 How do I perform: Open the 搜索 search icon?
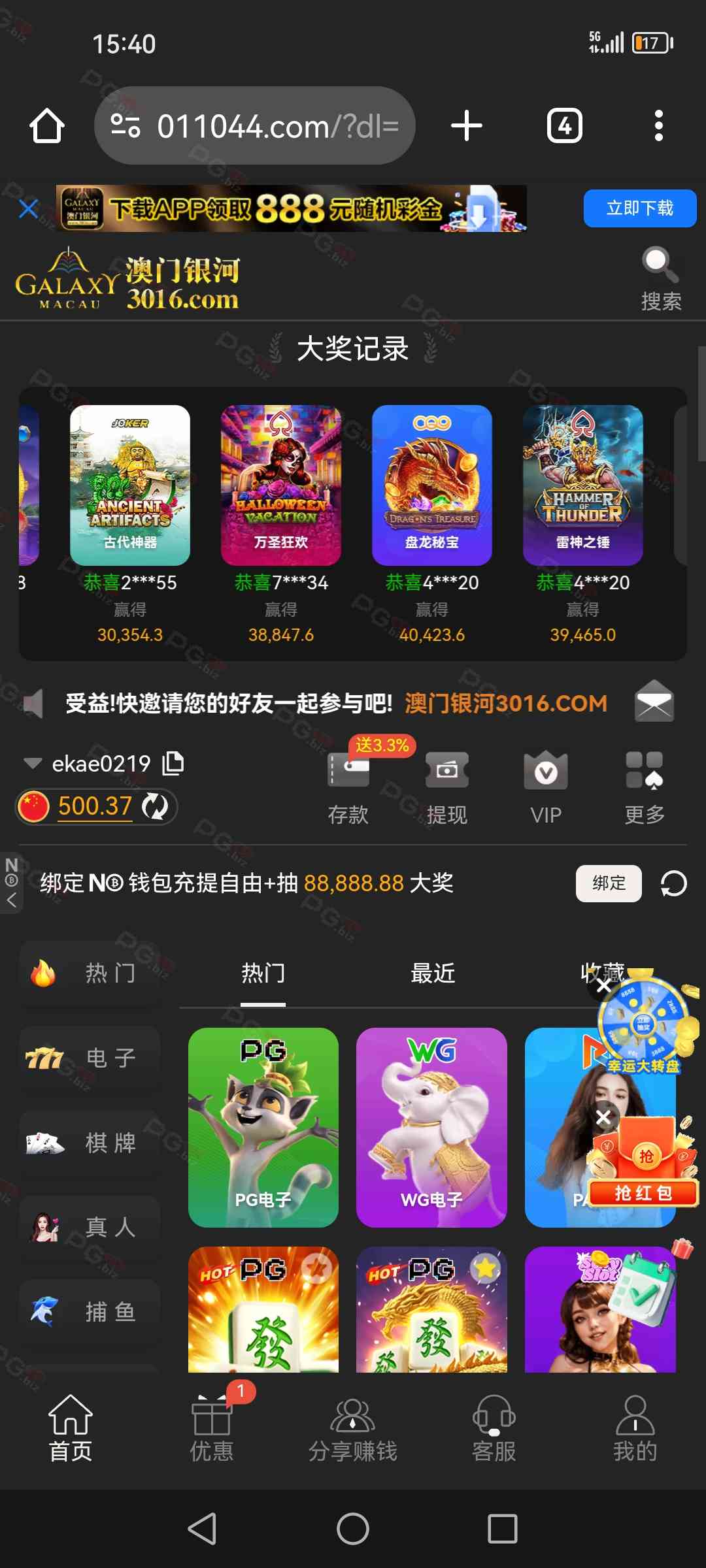[x=660, y=279]
